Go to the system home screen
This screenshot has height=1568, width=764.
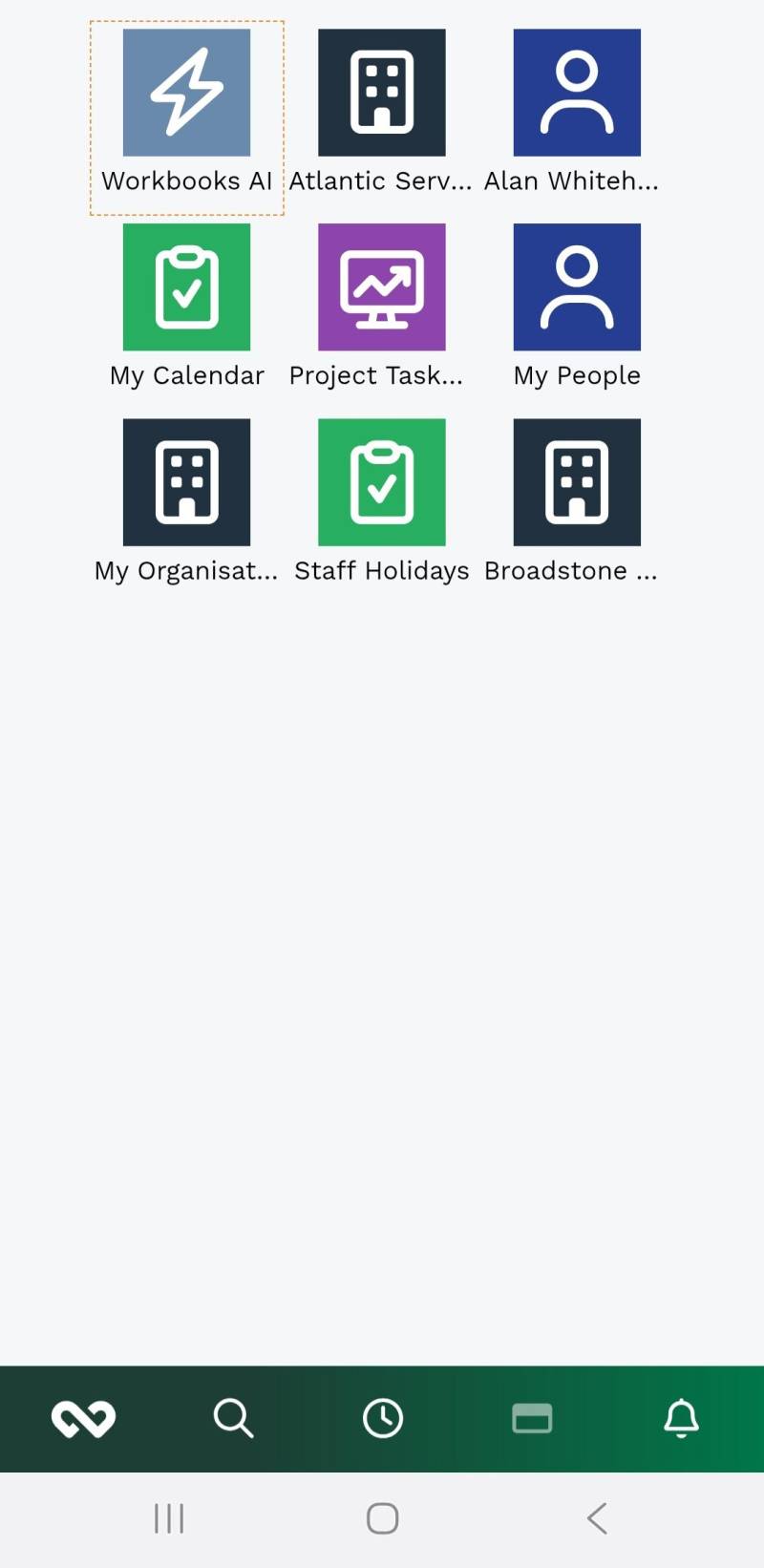(x=382, y=1518)
